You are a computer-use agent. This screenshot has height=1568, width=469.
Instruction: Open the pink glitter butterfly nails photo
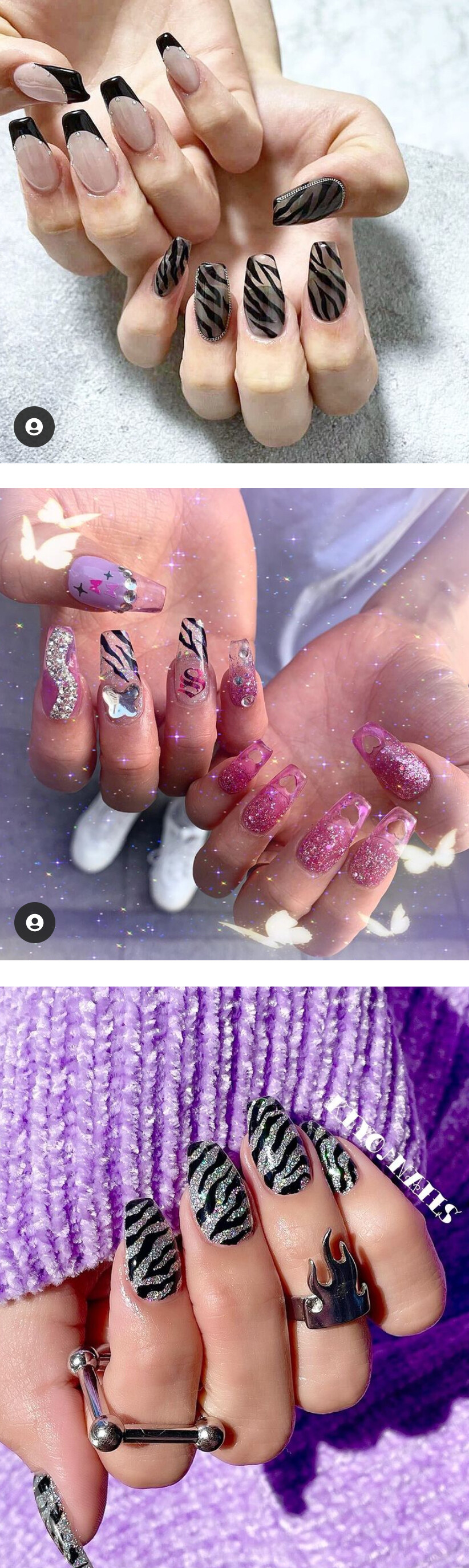point(234,724)
